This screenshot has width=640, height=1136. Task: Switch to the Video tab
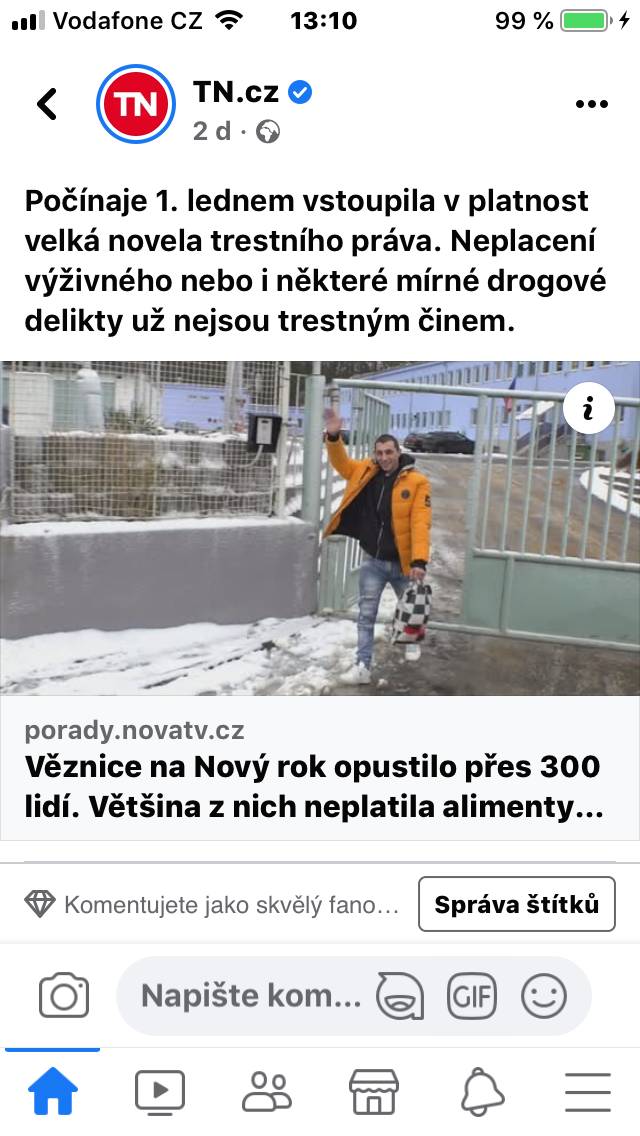(160, 1091)
